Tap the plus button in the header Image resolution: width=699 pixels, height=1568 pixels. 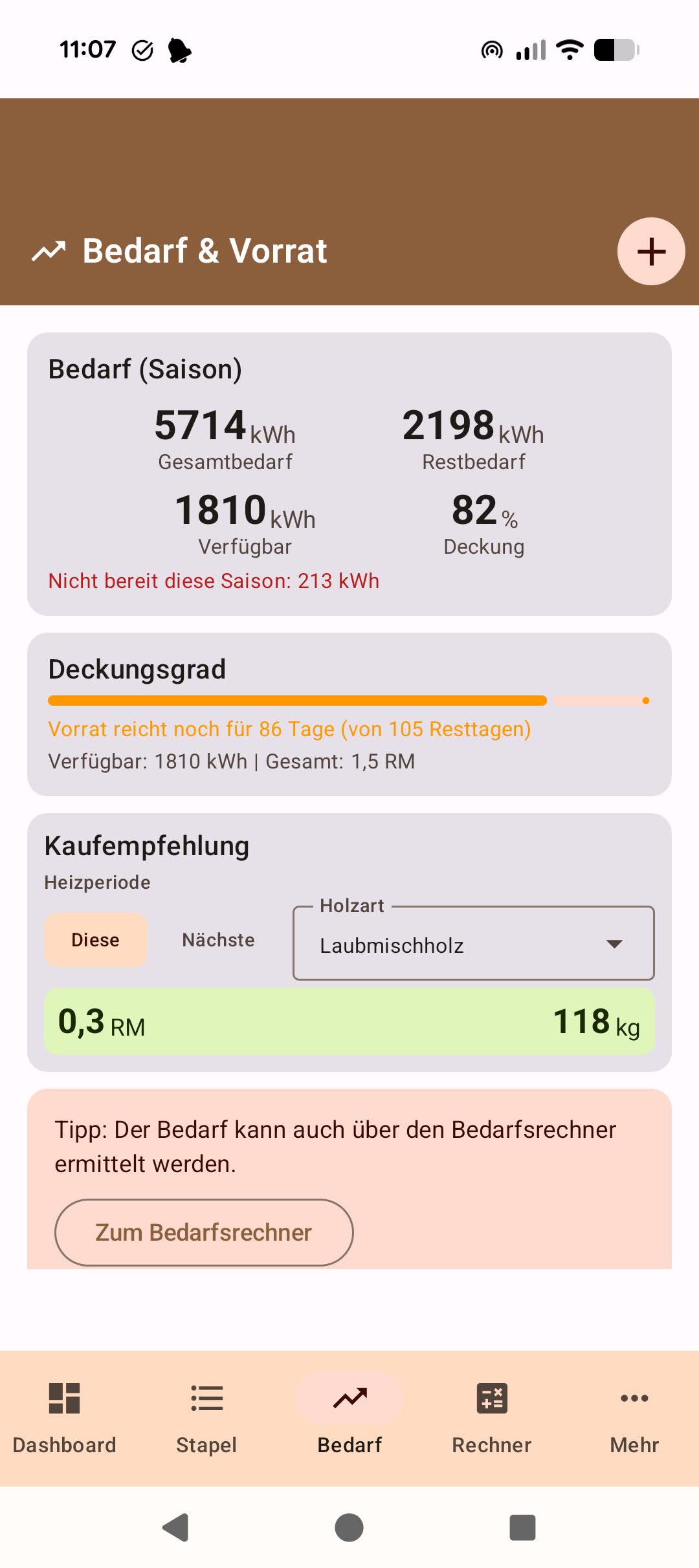[650, 251]
